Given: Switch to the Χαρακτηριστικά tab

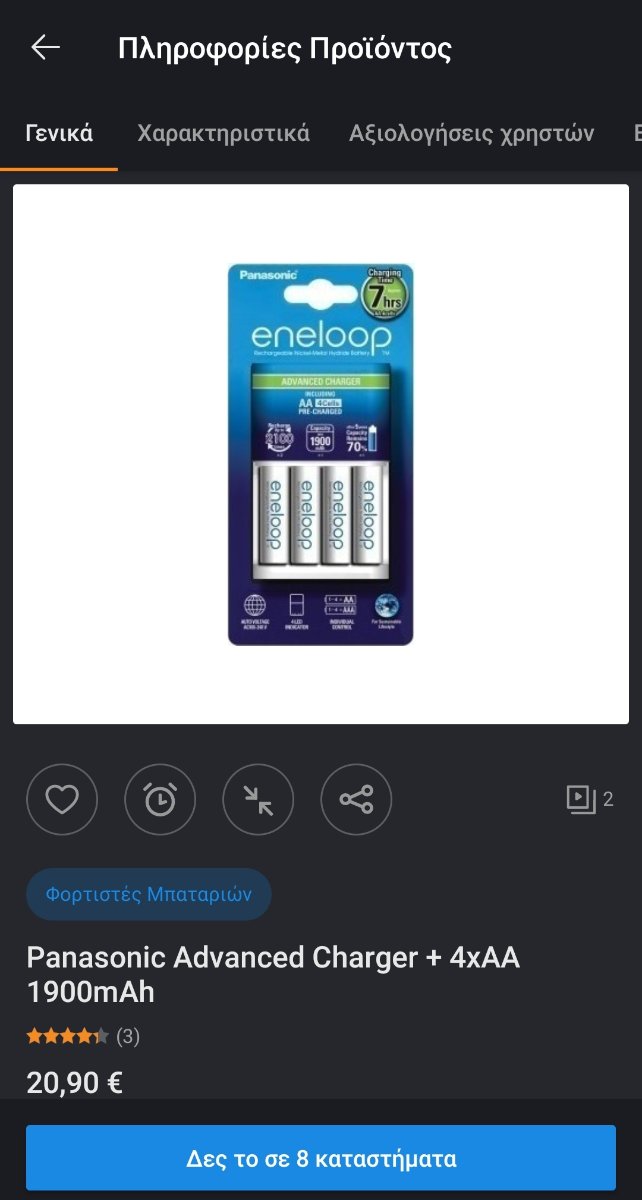Looking at the screenshot, I should tap(223, 133).
